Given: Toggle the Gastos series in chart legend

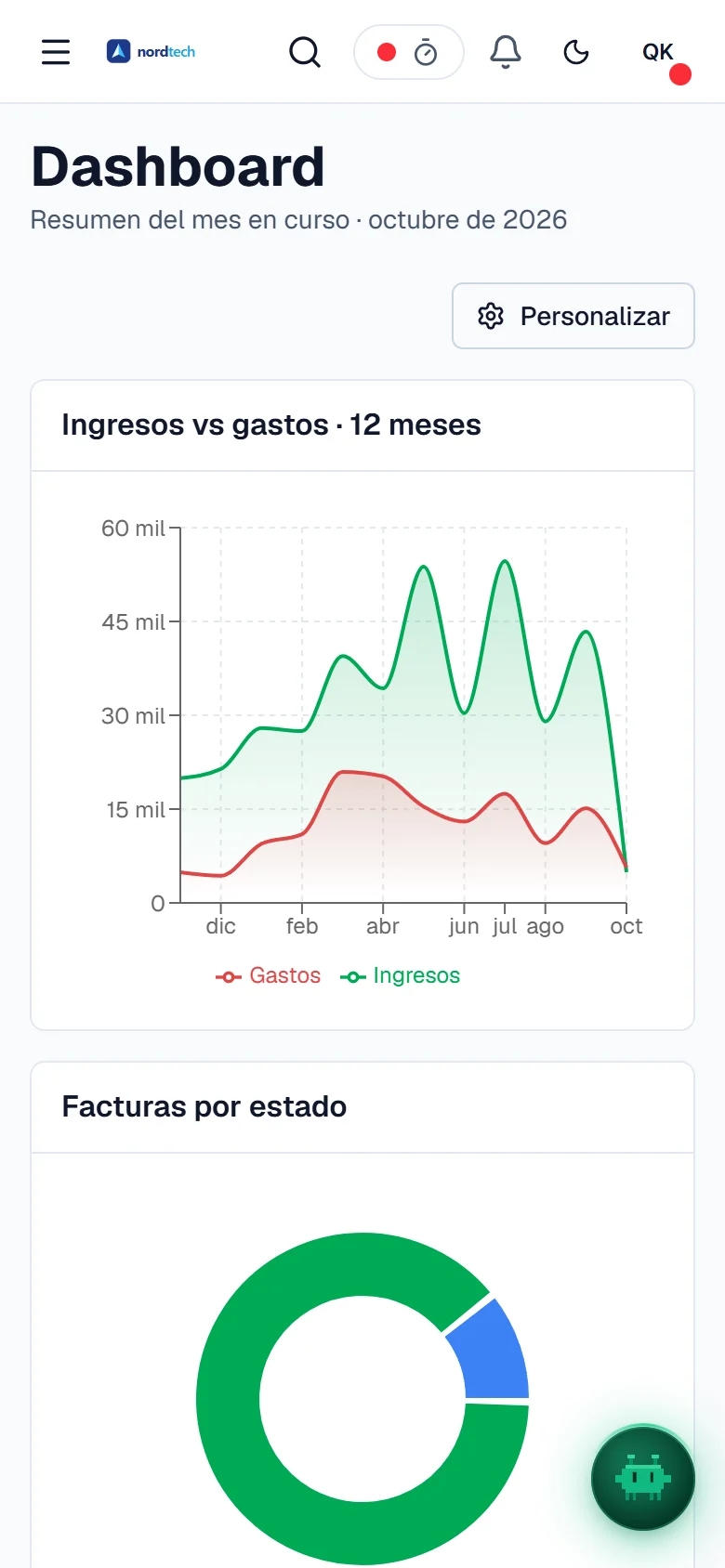Looking at the screenshot, I should 268,975.
